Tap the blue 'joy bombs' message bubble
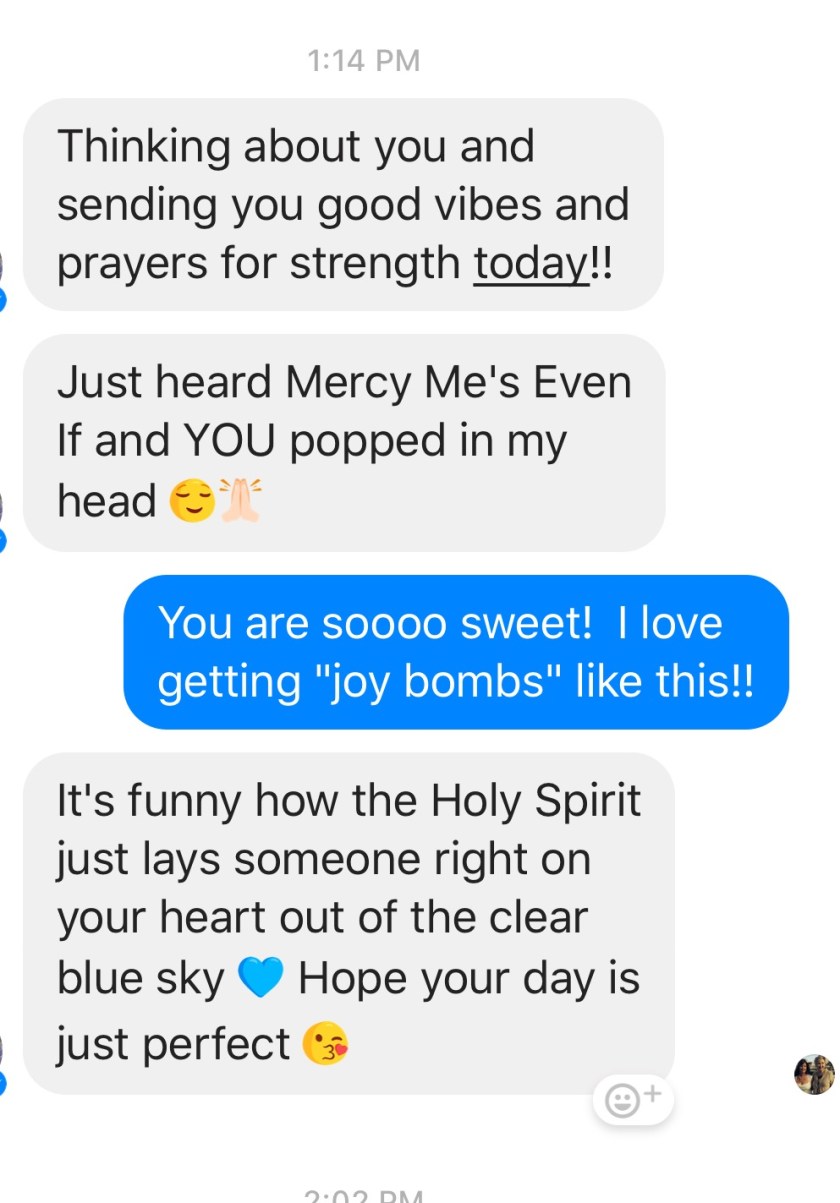 pos(456,651)
